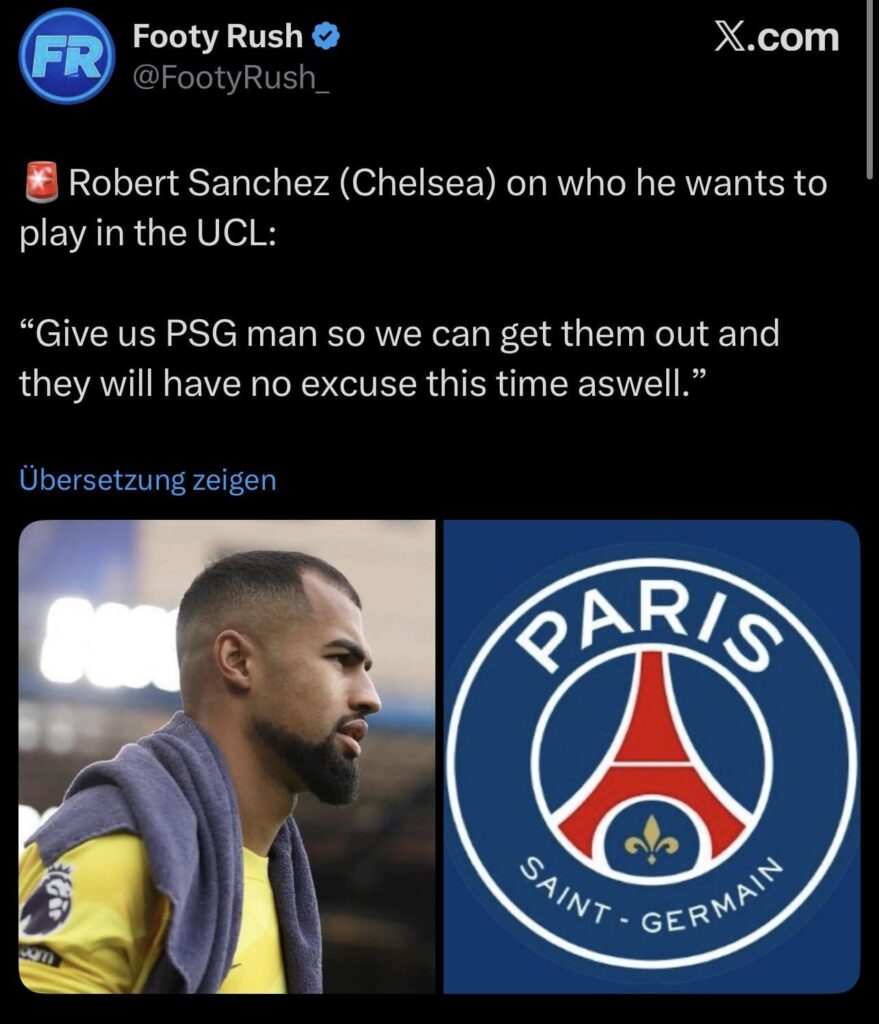Image resolution: width=879 pixels, height=1024 pixels.
Task: Click the fleur-de-lis in the PSG crest
Action: tap(650, 838)
